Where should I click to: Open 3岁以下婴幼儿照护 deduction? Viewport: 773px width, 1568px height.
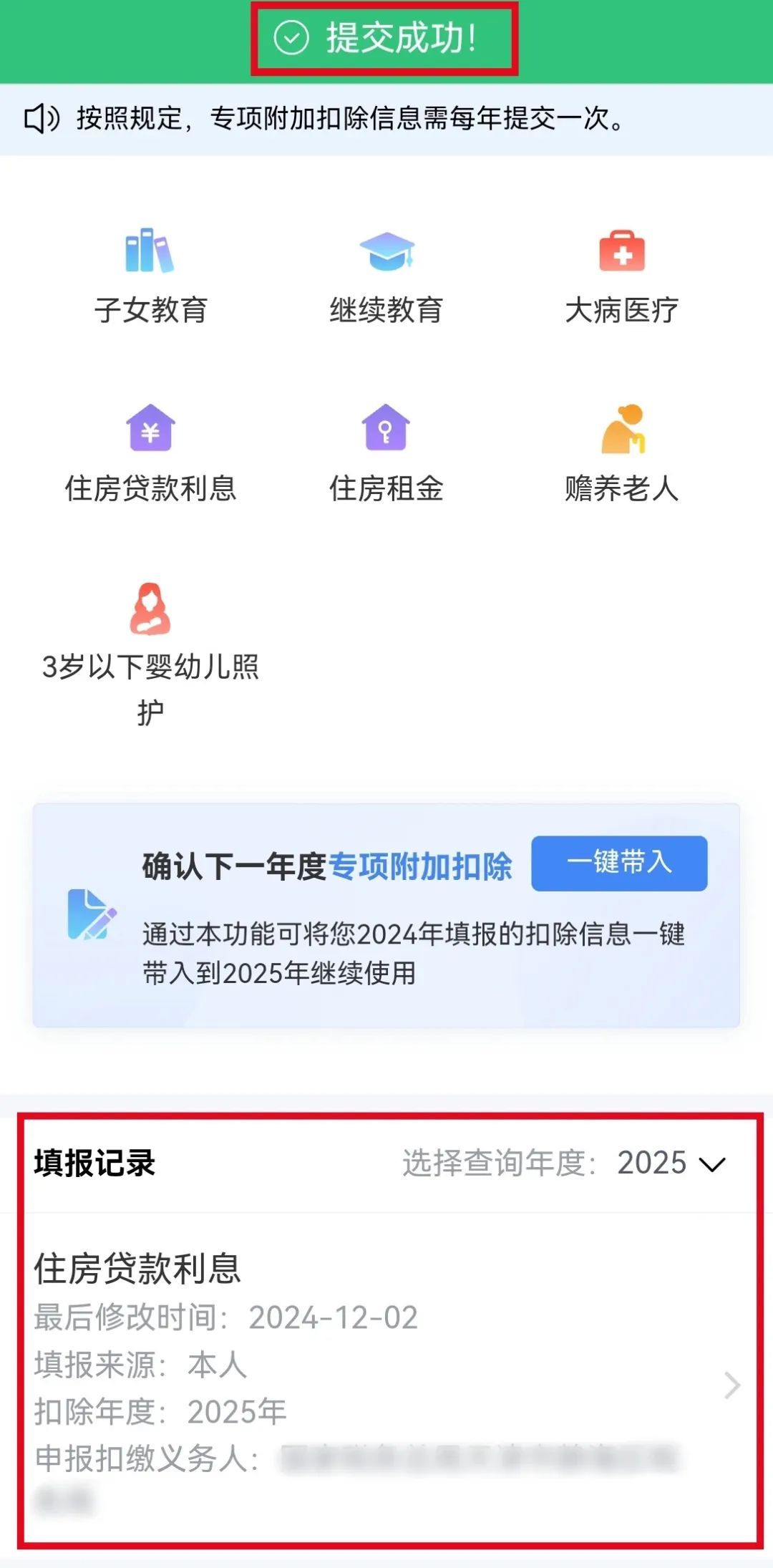tap(150, 652)
